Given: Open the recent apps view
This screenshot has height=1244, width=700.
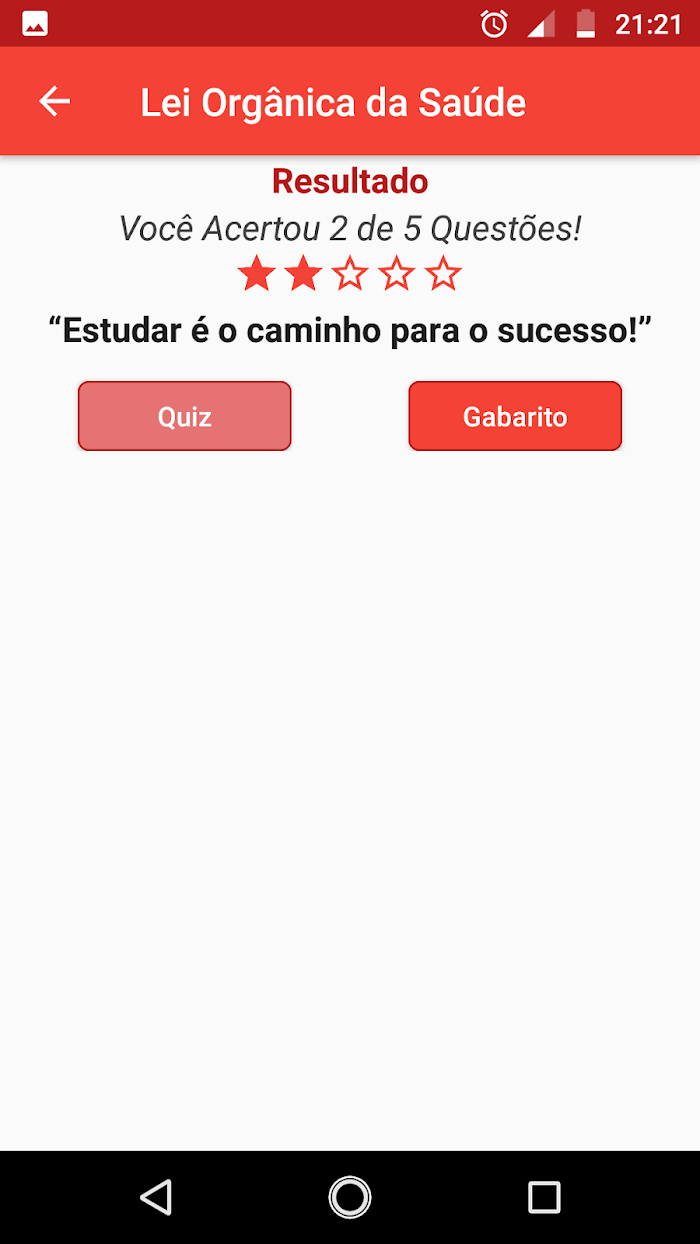Looking at the screenshot, I should 544,1197.
